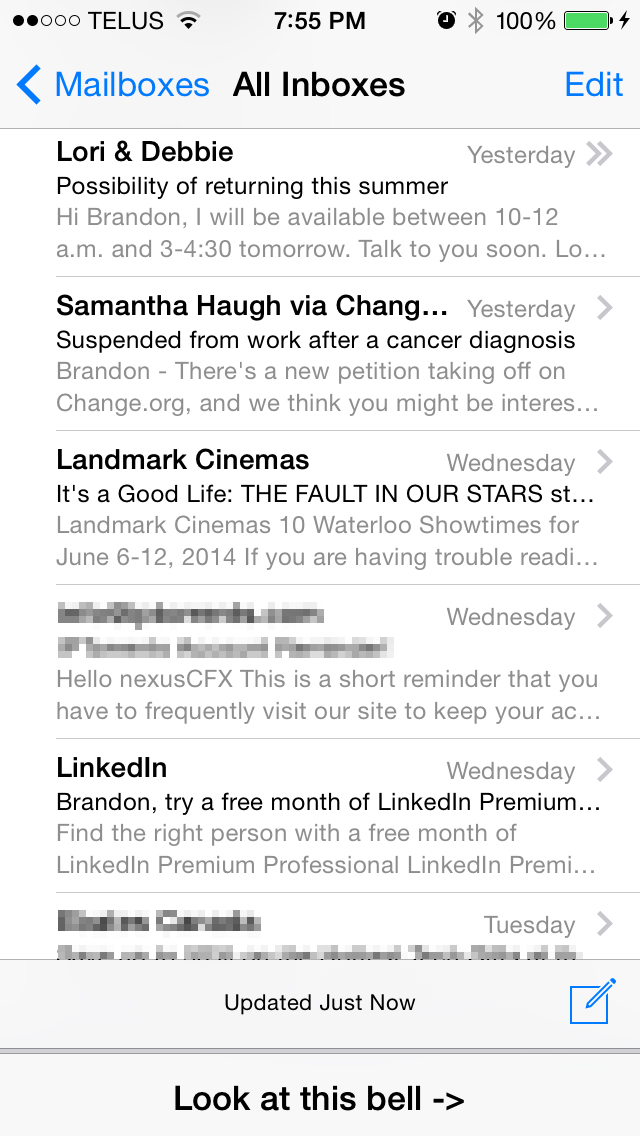Compose a new email
Image resolution: width=640 pixels, height=1136 pixels.
pyautogui.click(x=593, y=1001)
